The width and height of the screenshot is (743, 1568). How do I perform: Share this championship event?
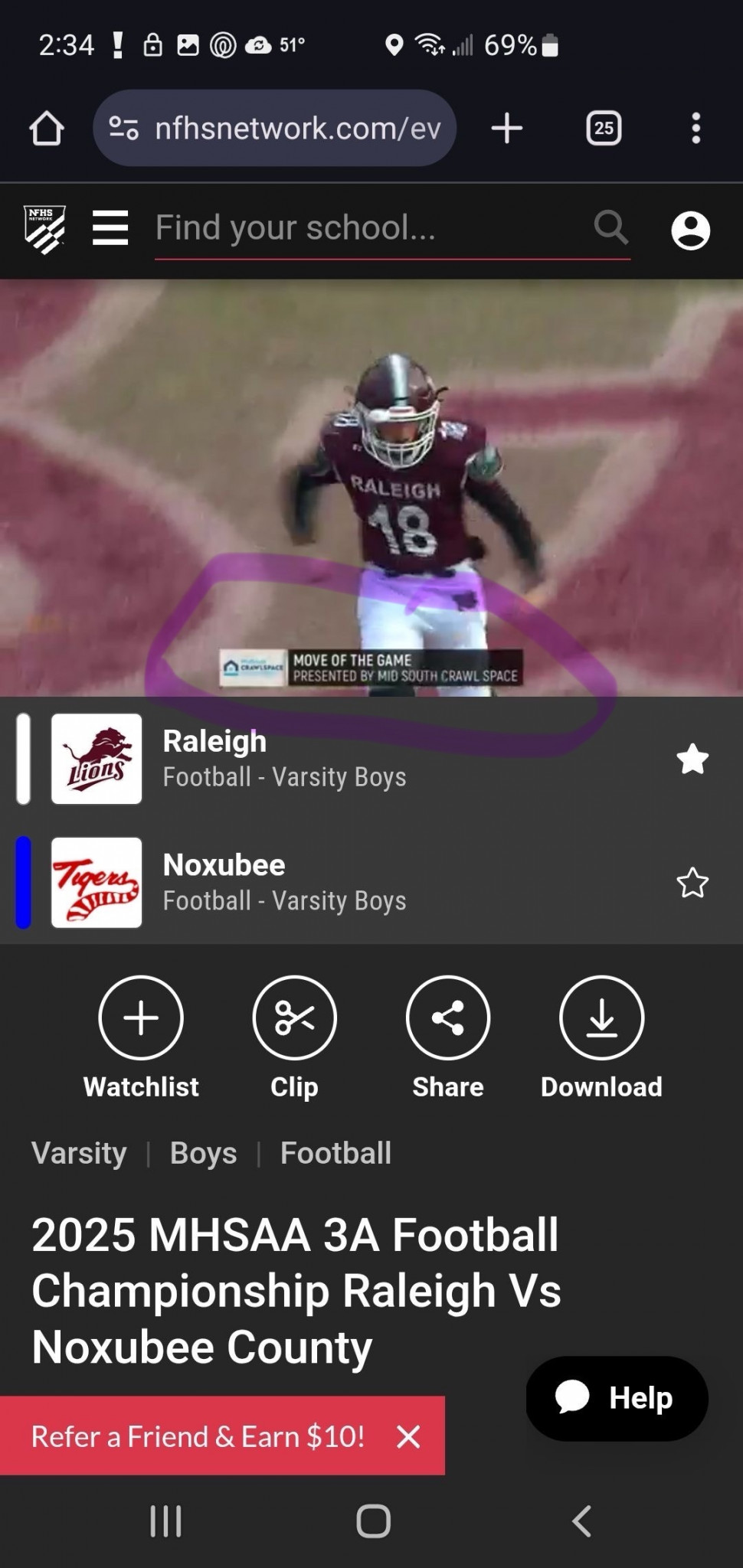(448, 1037)
